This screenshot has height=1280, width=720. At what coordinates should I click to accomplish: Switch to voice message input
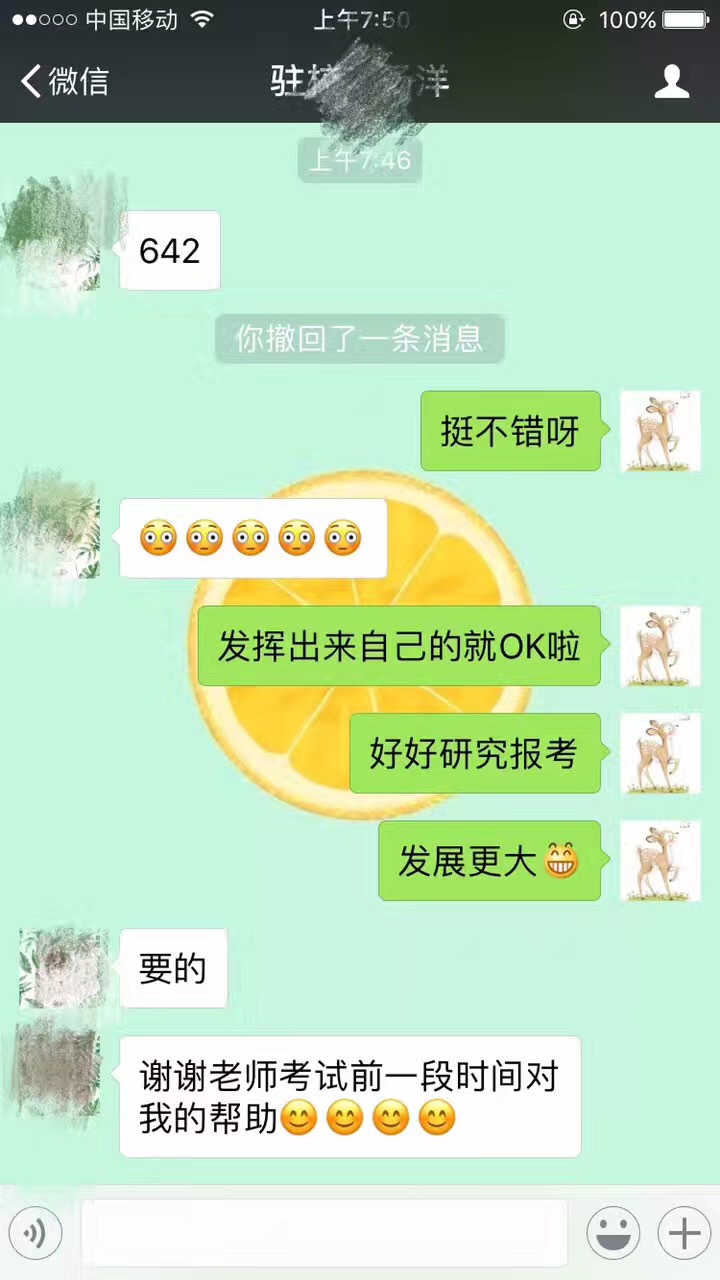point(36,1233)
